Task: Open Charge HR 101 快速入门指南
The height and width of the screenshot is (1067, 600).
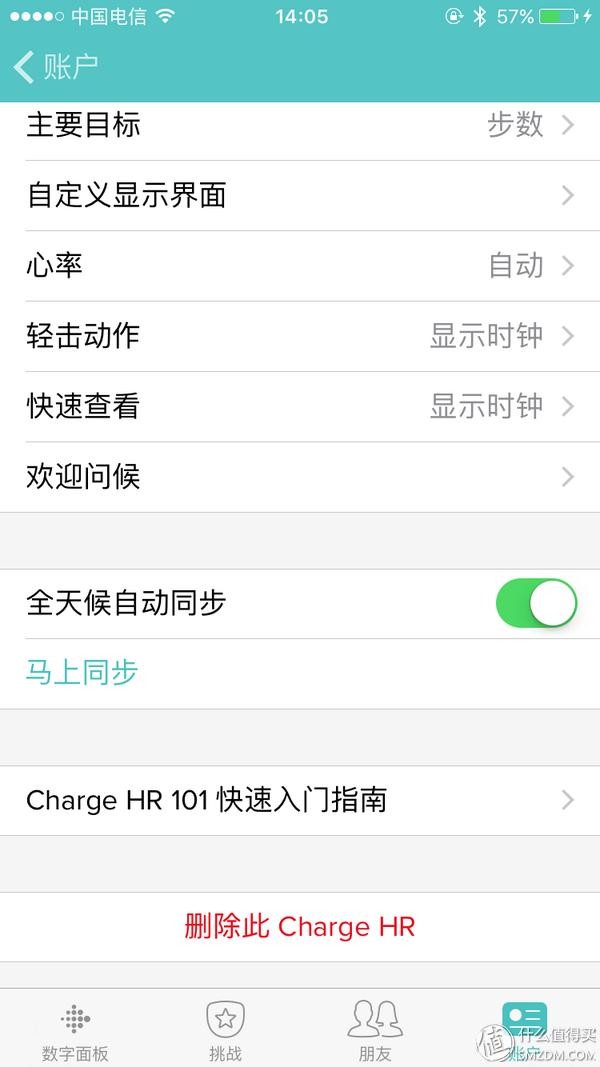Action: (300, 800)
